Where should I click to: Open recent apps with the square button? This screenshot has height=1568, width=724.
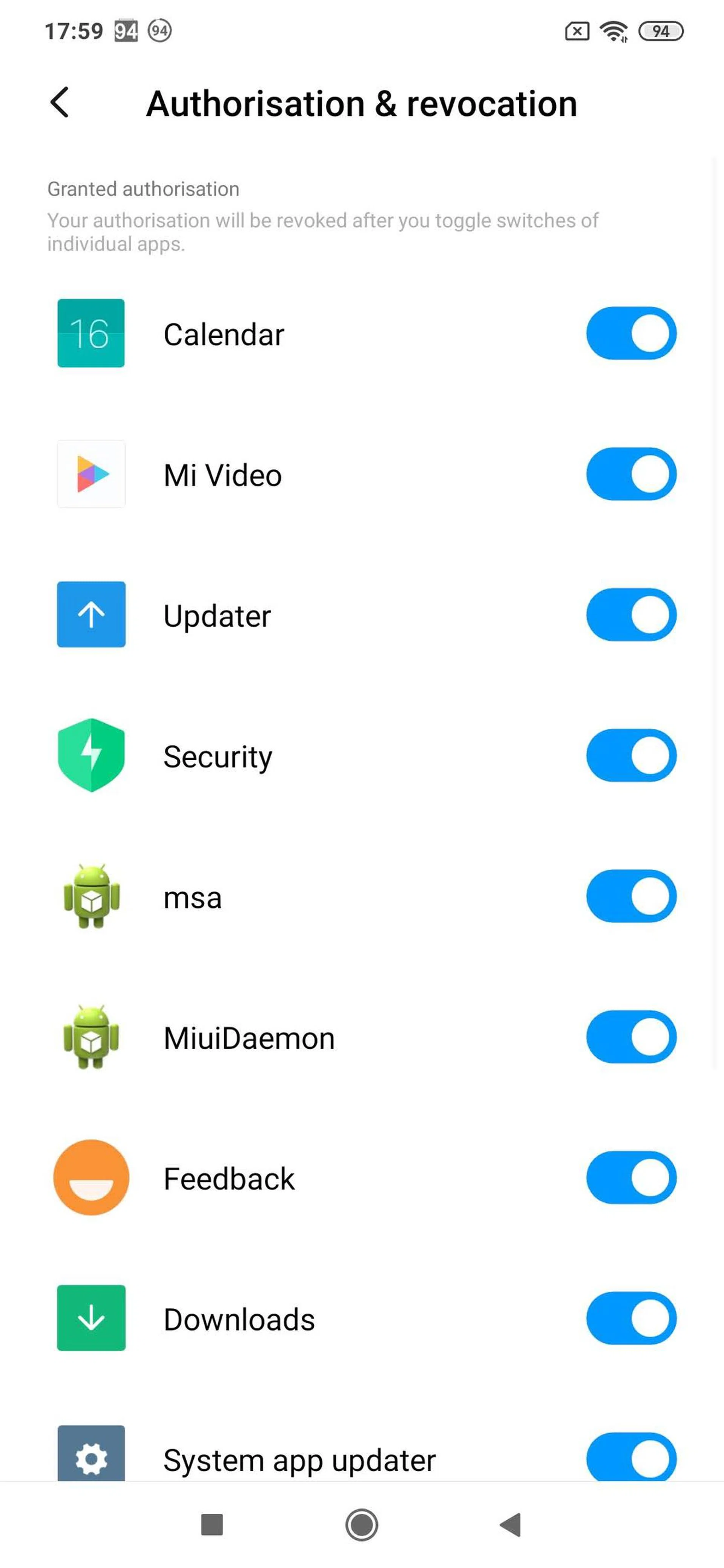point(212,1525)
